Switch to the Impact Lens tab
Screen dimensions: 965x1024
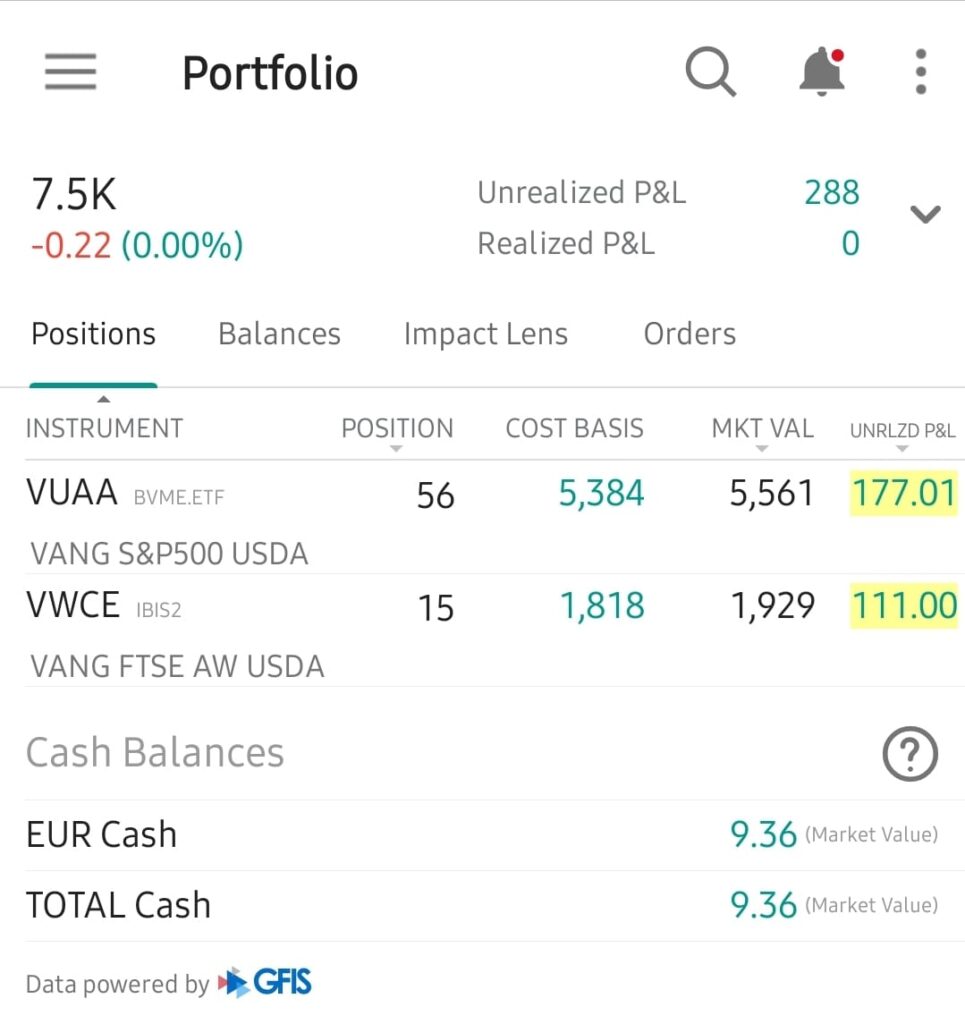[x=485, y=334]
